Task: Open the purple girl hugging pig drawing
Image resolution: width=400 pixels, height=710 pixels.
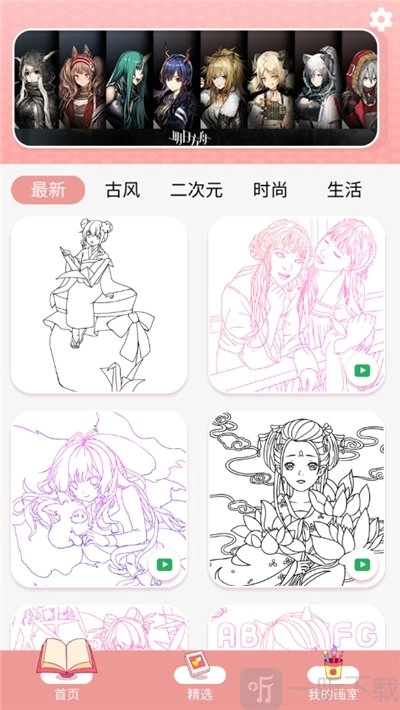Action: click(99, 499)
